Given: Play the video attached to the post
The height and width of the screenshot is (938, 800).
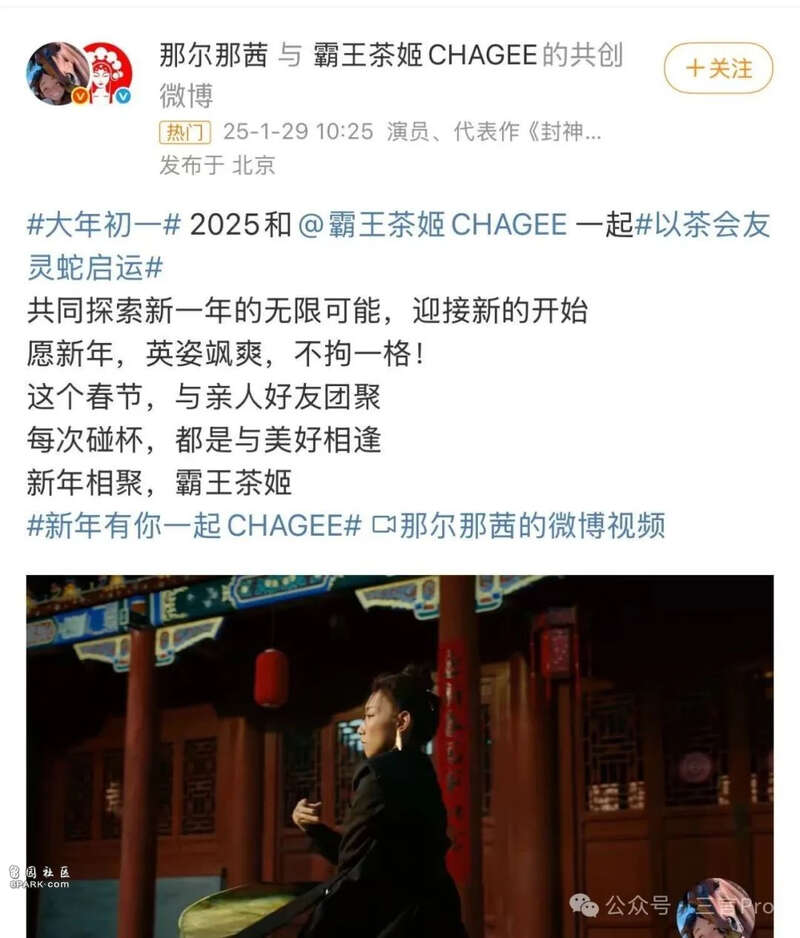Looking at the screenshot, I should (x=399, y=755).
